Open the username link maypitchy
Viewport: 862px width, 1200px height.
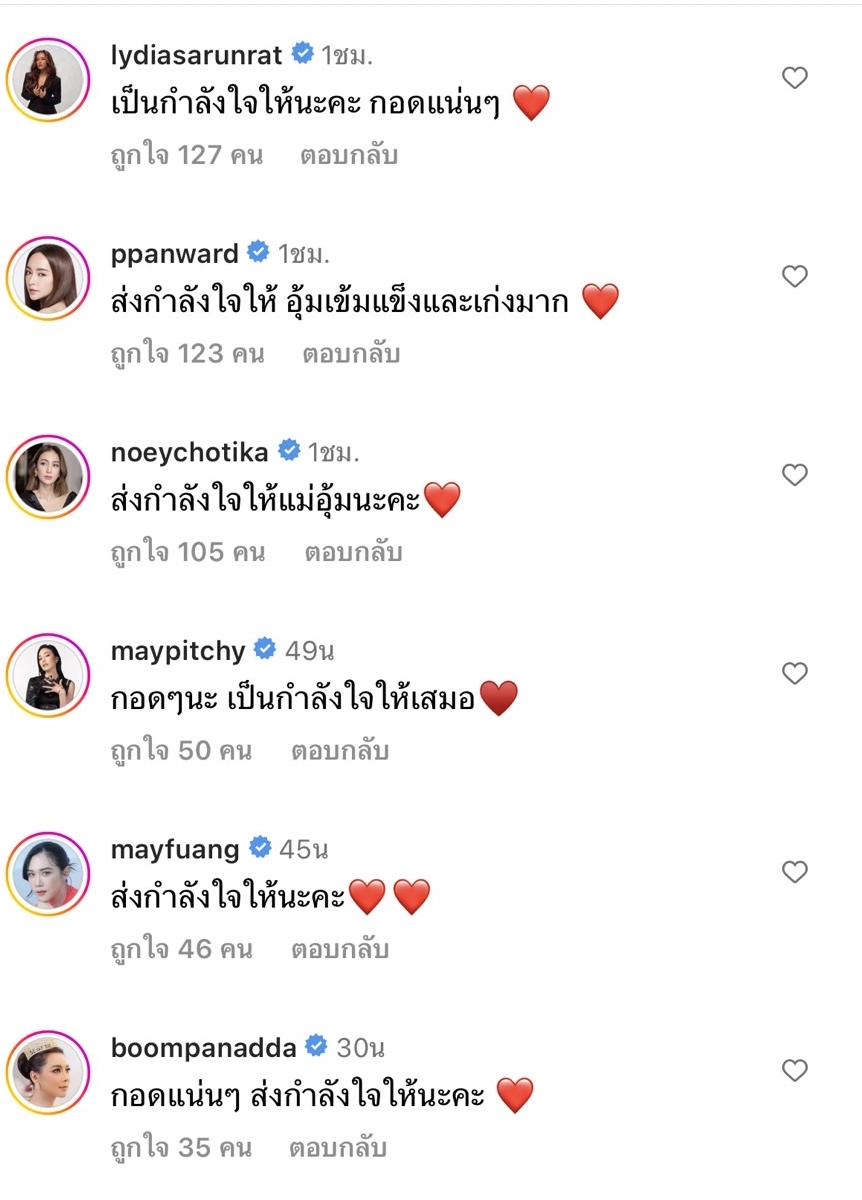click(x=177, y=649)
